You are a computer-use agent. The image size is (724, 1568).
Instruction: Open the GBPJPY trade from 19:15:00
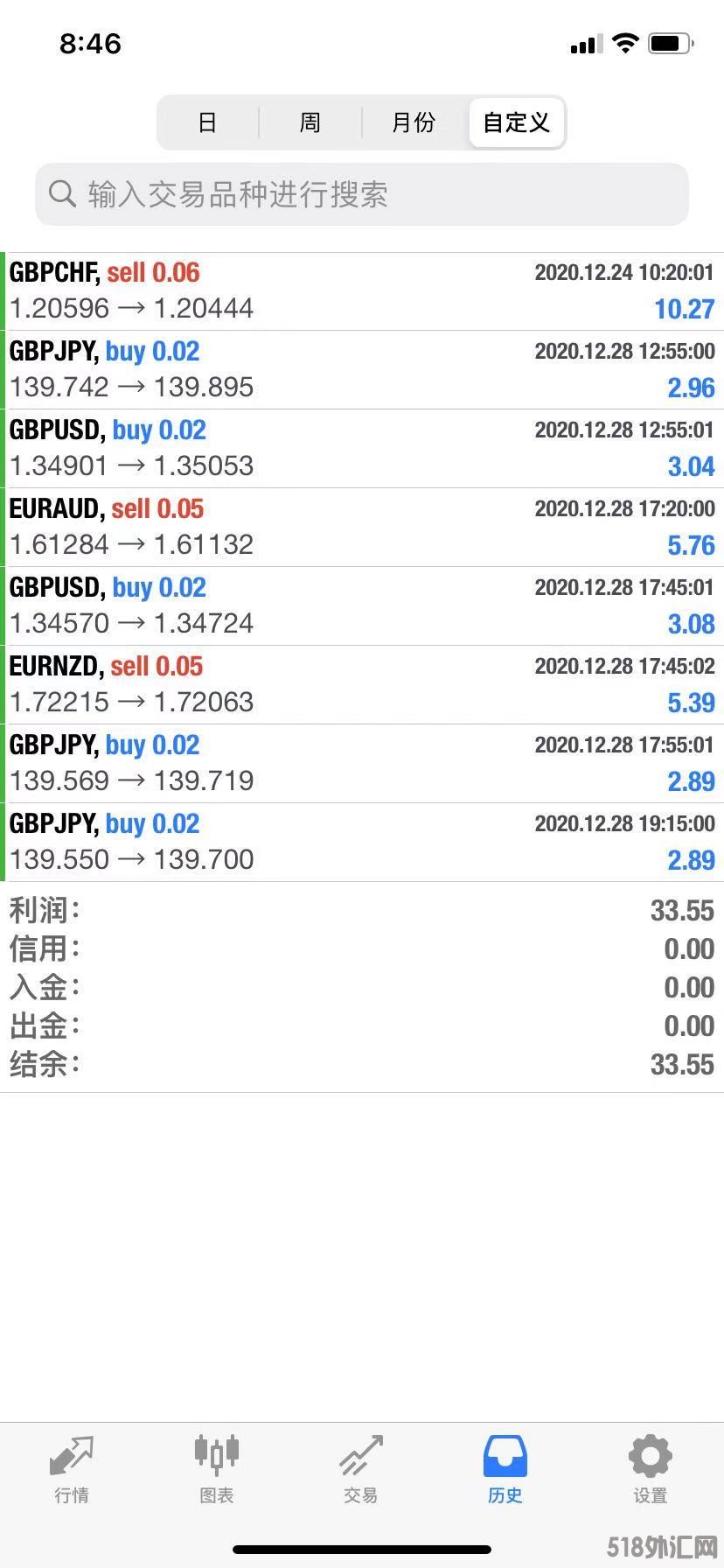[362, 842]
